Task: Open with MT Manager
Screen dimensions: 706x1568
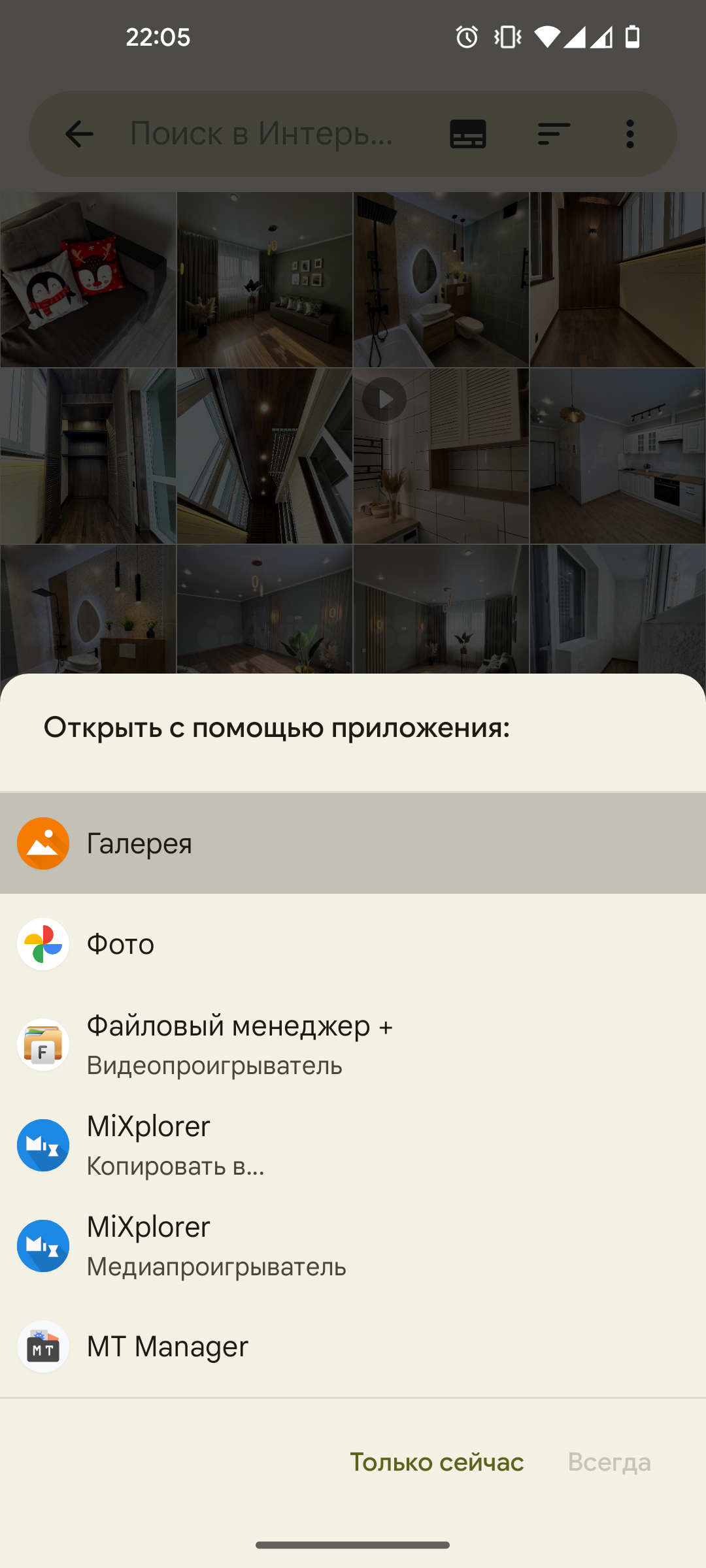Action: 353,1346
